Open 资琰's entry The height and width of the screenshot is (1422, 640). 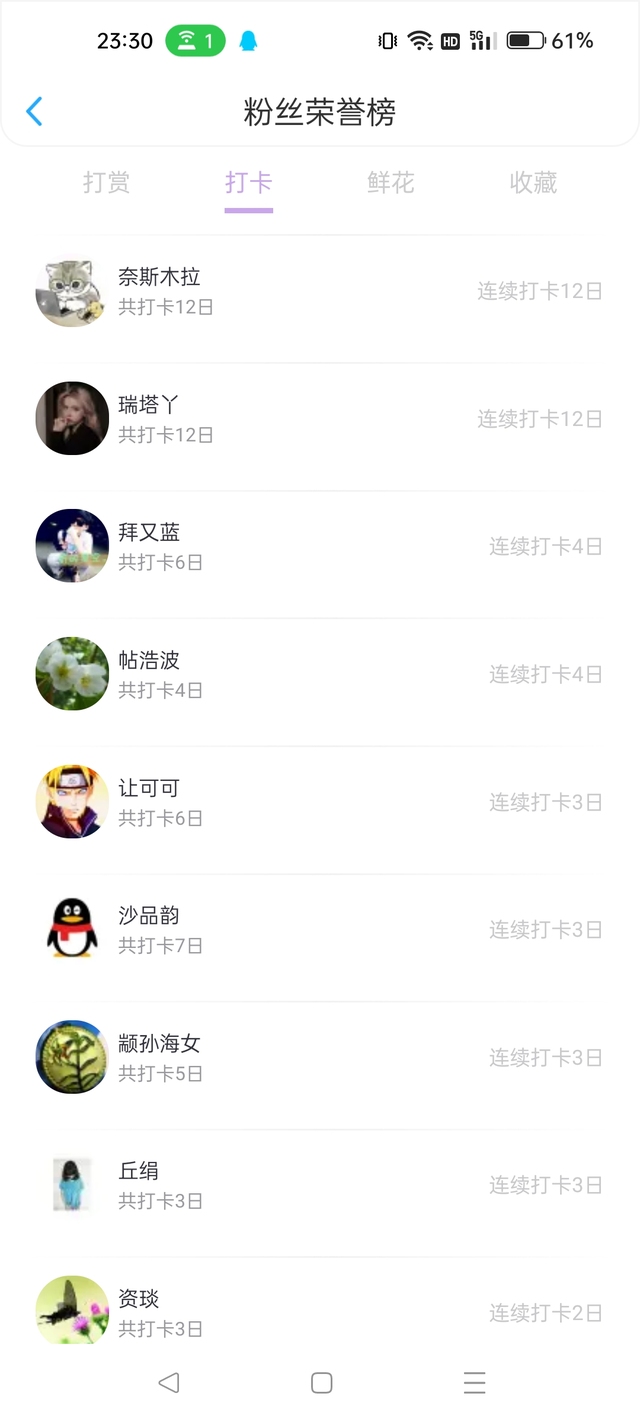[x=320, y=1302]
